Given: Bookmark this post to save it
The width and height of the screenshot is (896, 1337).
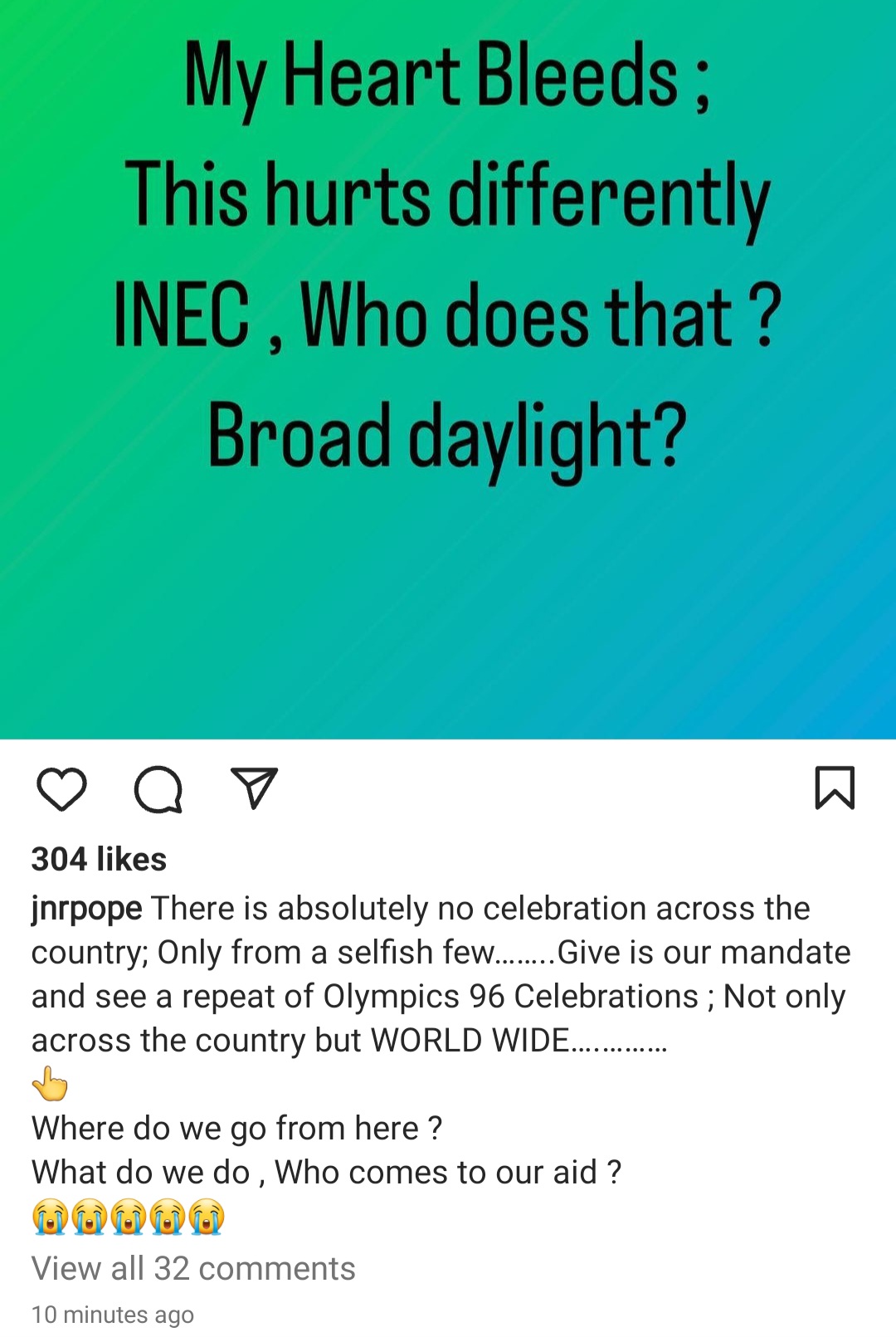Looking at the screenshot, I should tap(835, 788).
